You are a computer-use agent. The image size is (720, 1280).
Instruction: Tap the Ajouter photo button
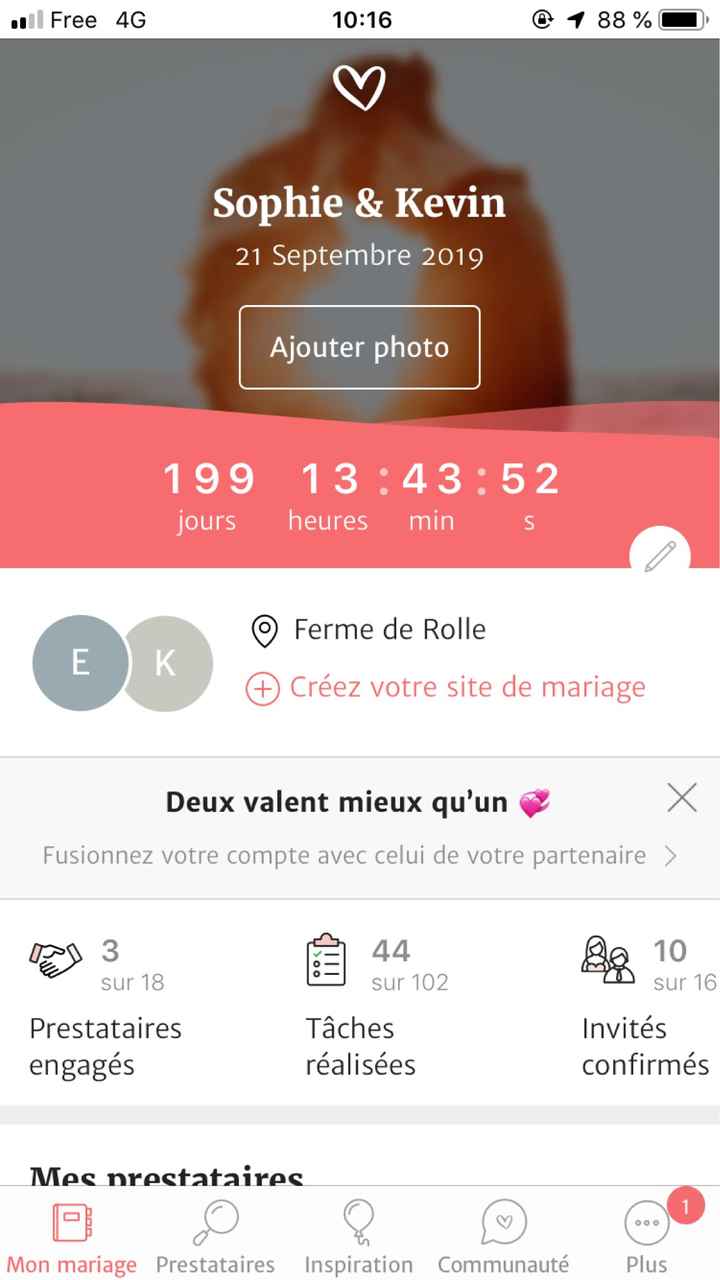pos(359,347)
